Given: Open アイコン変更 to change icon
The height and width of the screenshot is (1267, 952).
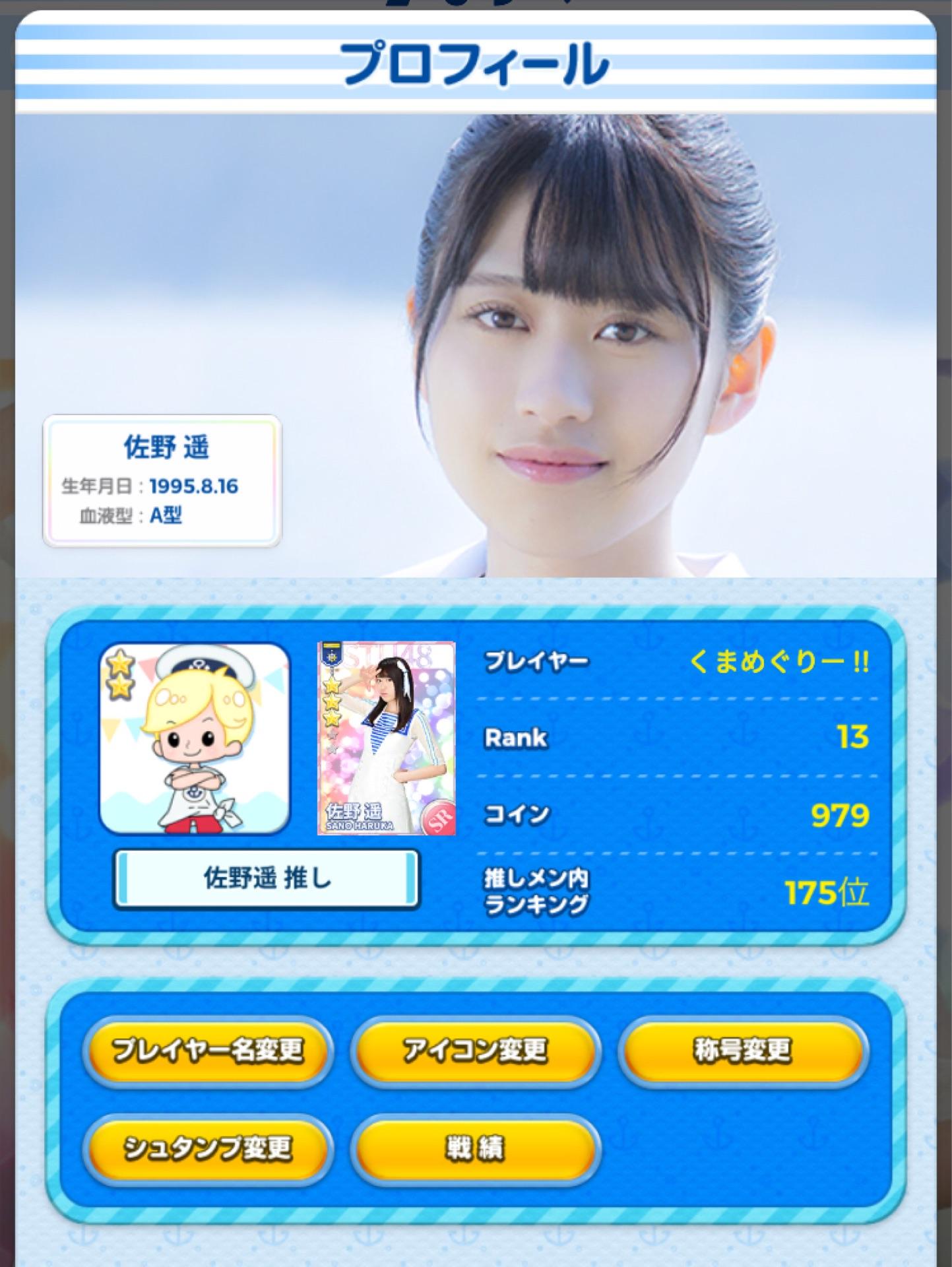Looking at the screenshot, I should coord(475,1050).
